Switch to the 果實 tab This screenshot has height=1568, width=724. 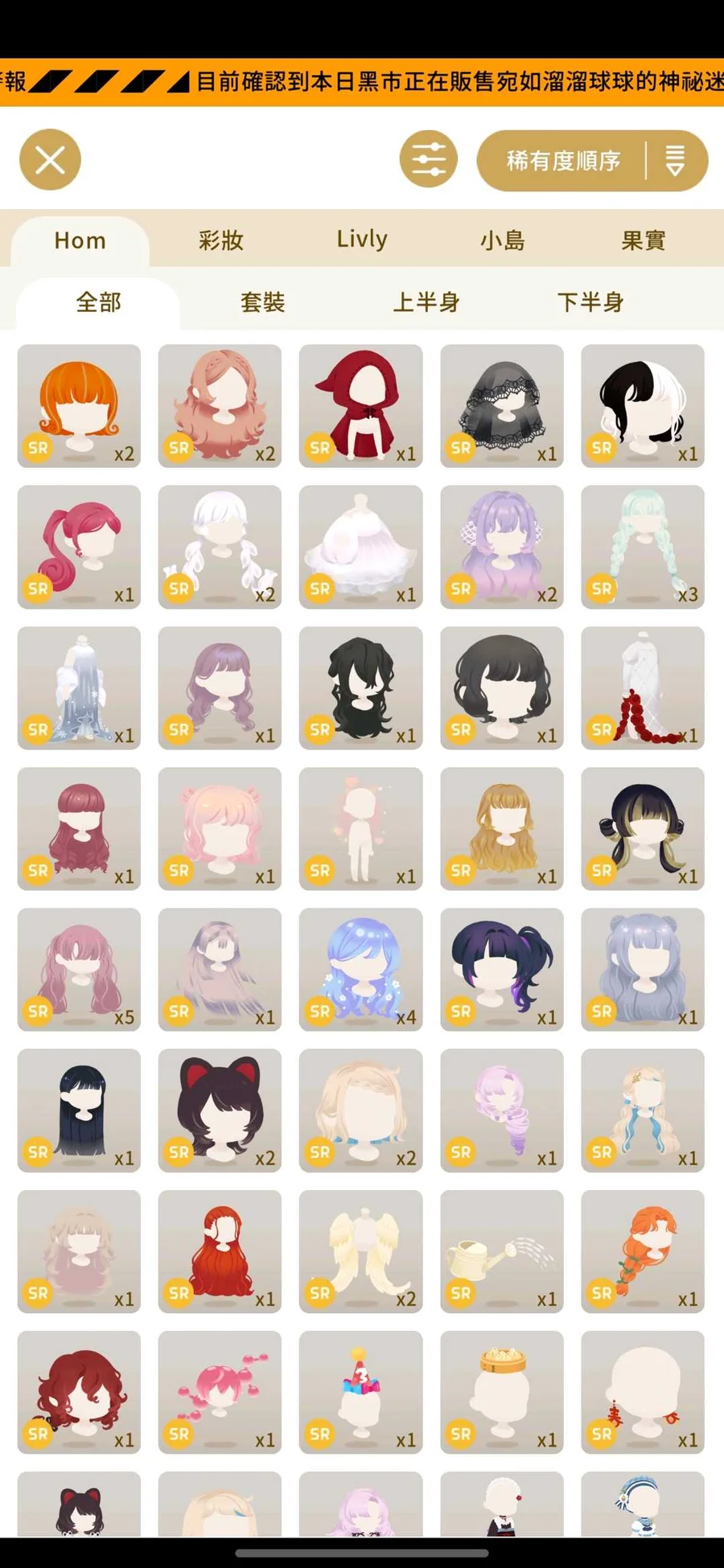point(643,240)
